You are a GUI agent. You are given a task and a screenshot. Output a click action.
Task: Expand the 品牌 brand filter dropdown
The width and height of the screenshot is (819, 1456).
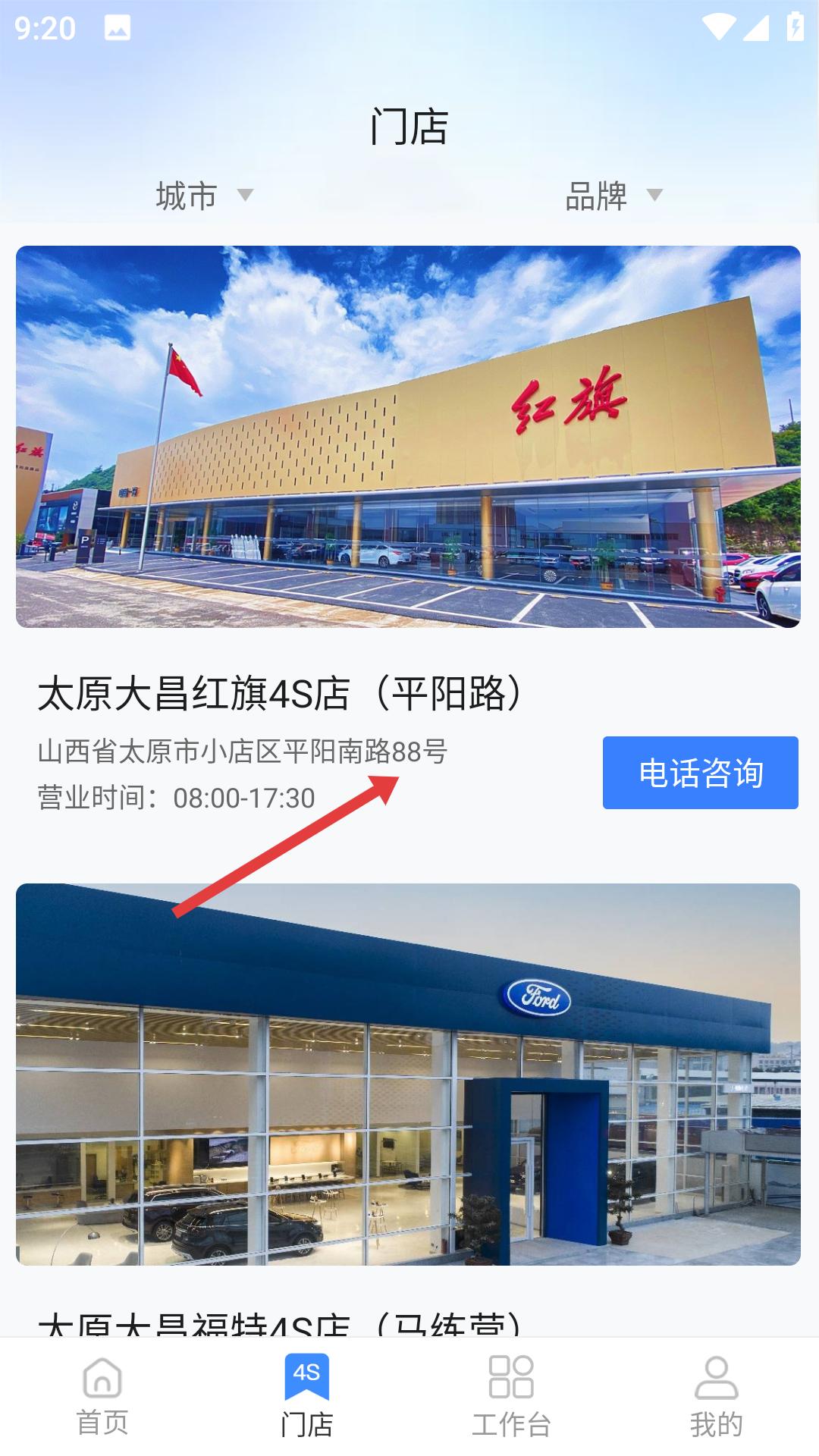(x=613, y=196)
